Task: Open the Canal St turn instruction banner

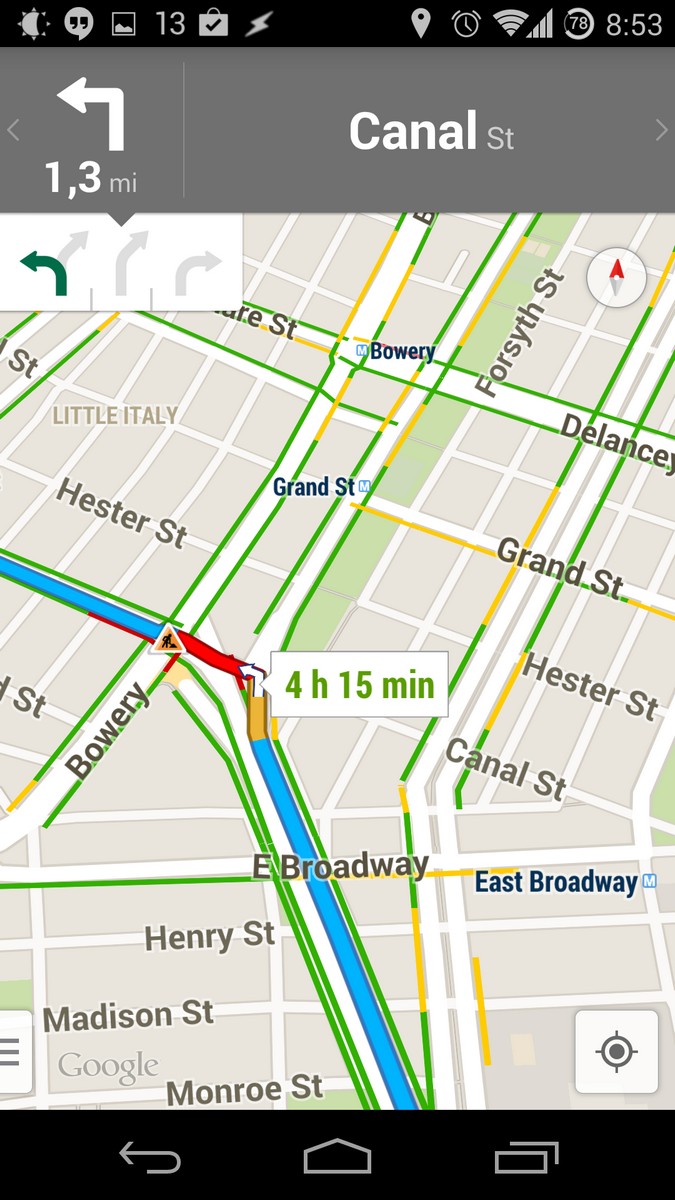Action: click(x=337, y=130)
